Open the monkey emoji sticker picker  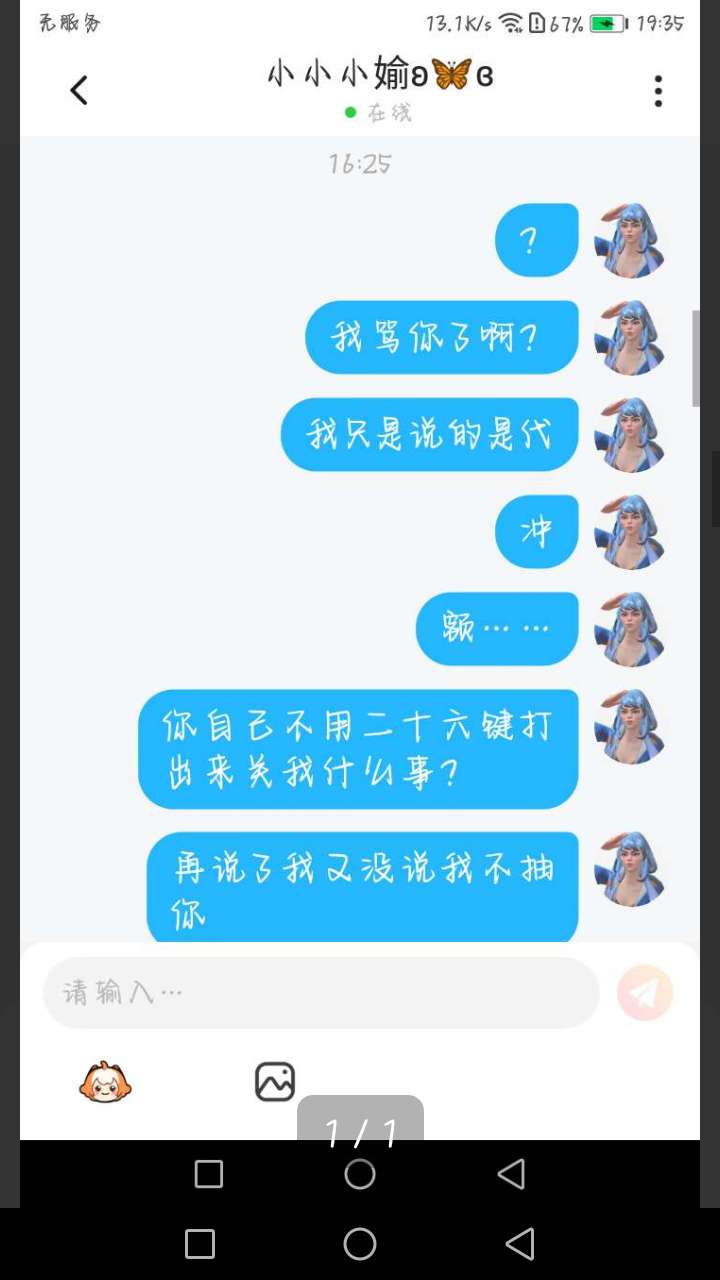(105, 1082)
